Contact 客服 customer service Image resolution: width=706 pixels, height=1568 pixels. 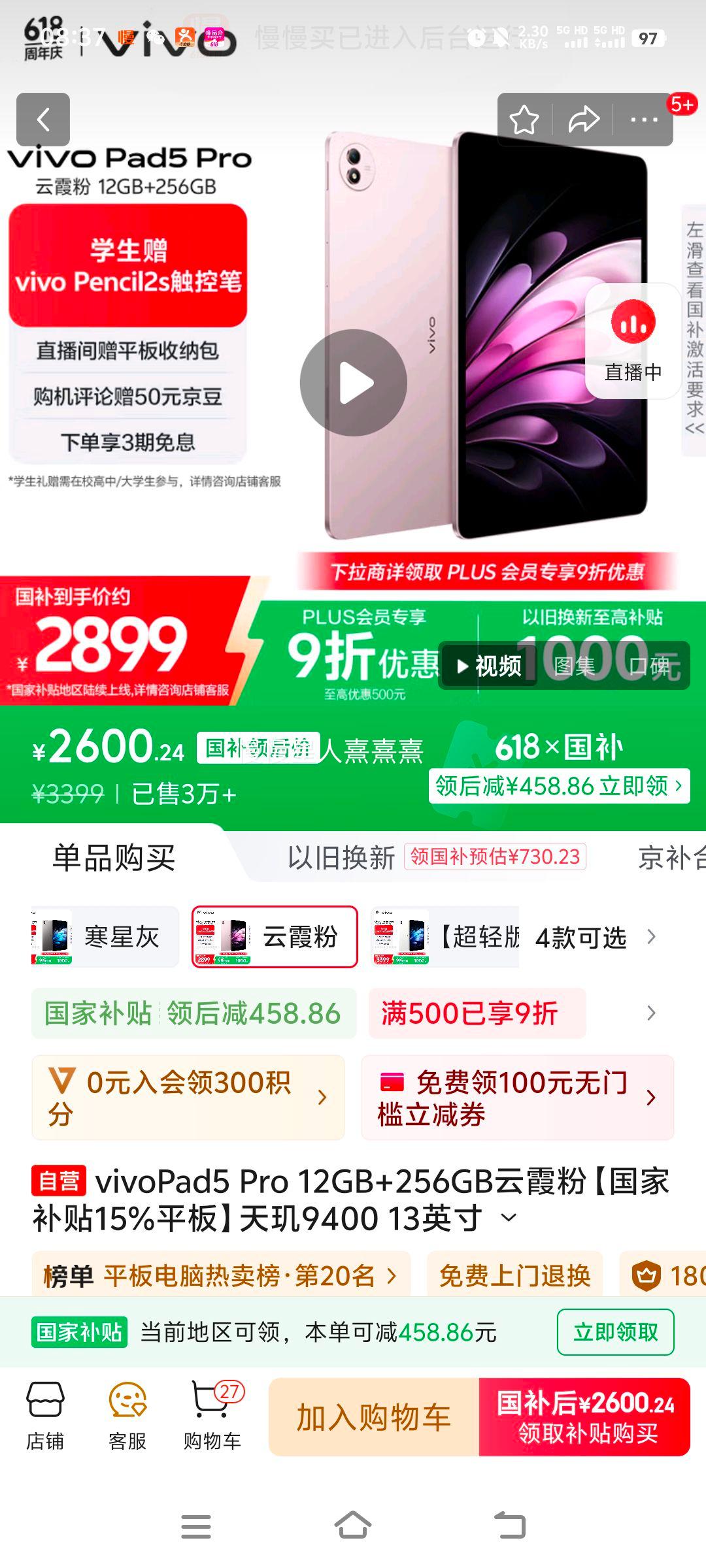[x=127, y=1417]
